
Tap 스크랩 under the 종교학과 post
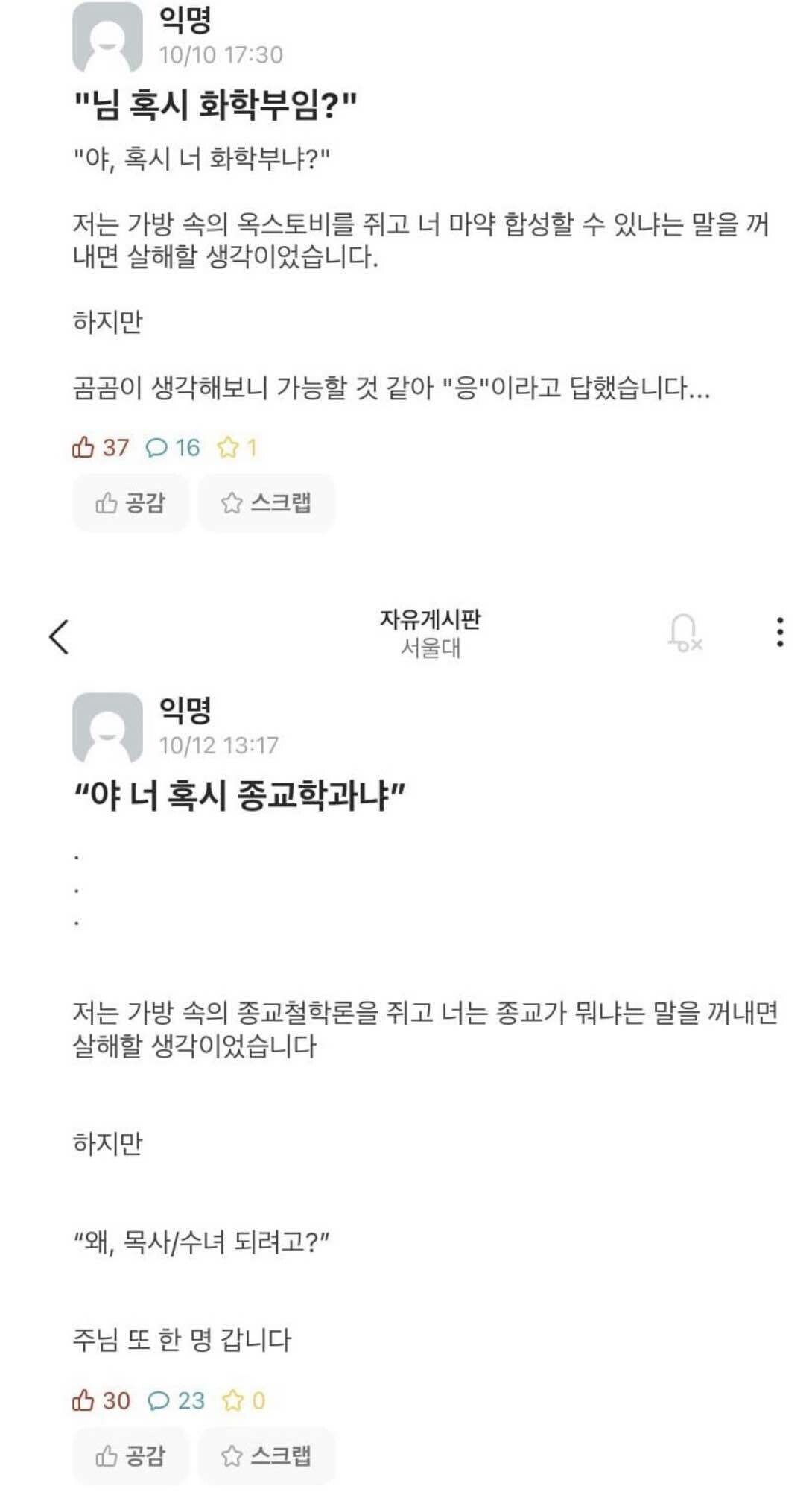(x=267, y=1455)
